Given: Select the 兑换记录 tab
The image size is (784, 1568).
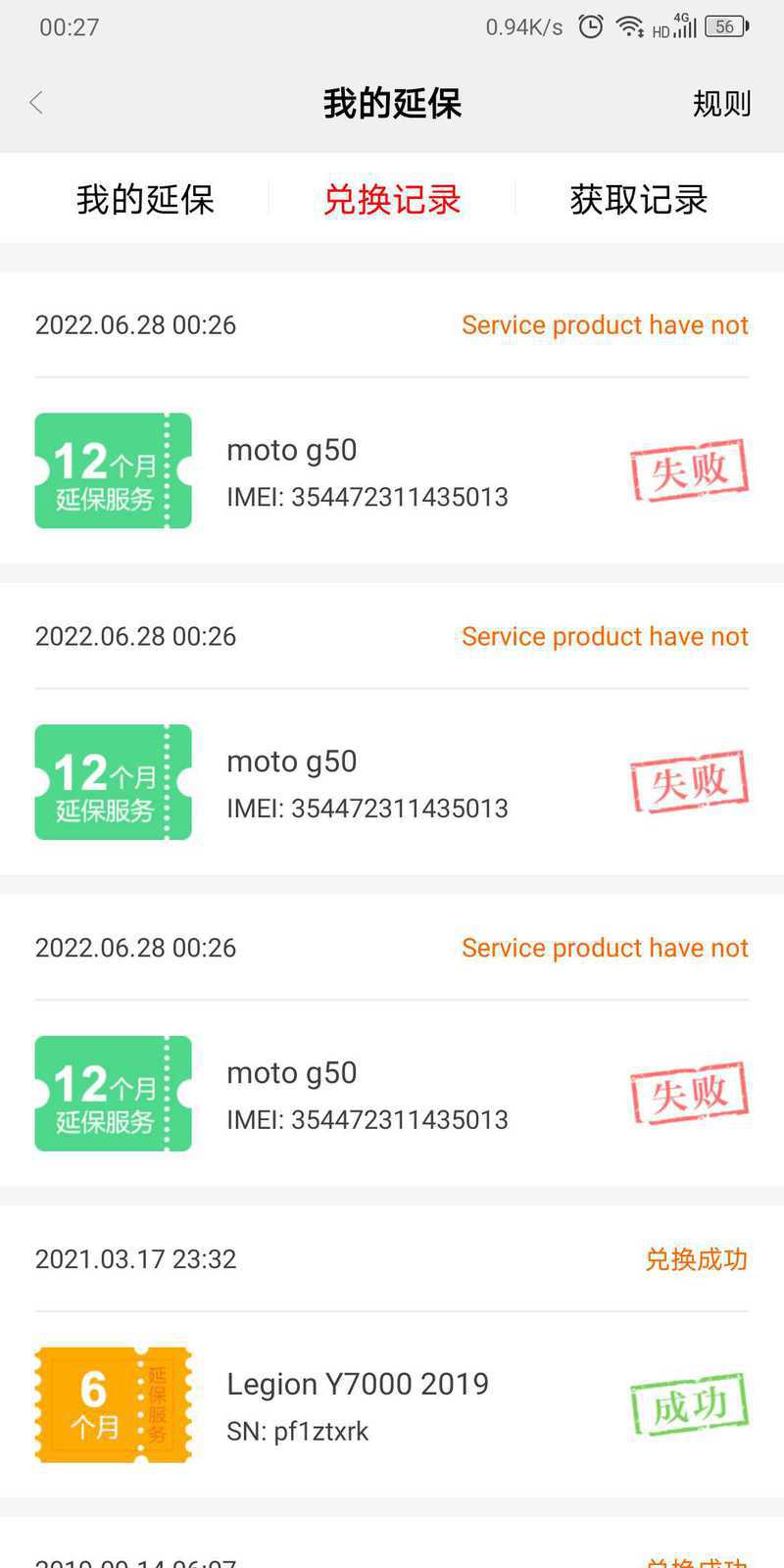Looking at the screenshot, I should [x=392, y=199].
